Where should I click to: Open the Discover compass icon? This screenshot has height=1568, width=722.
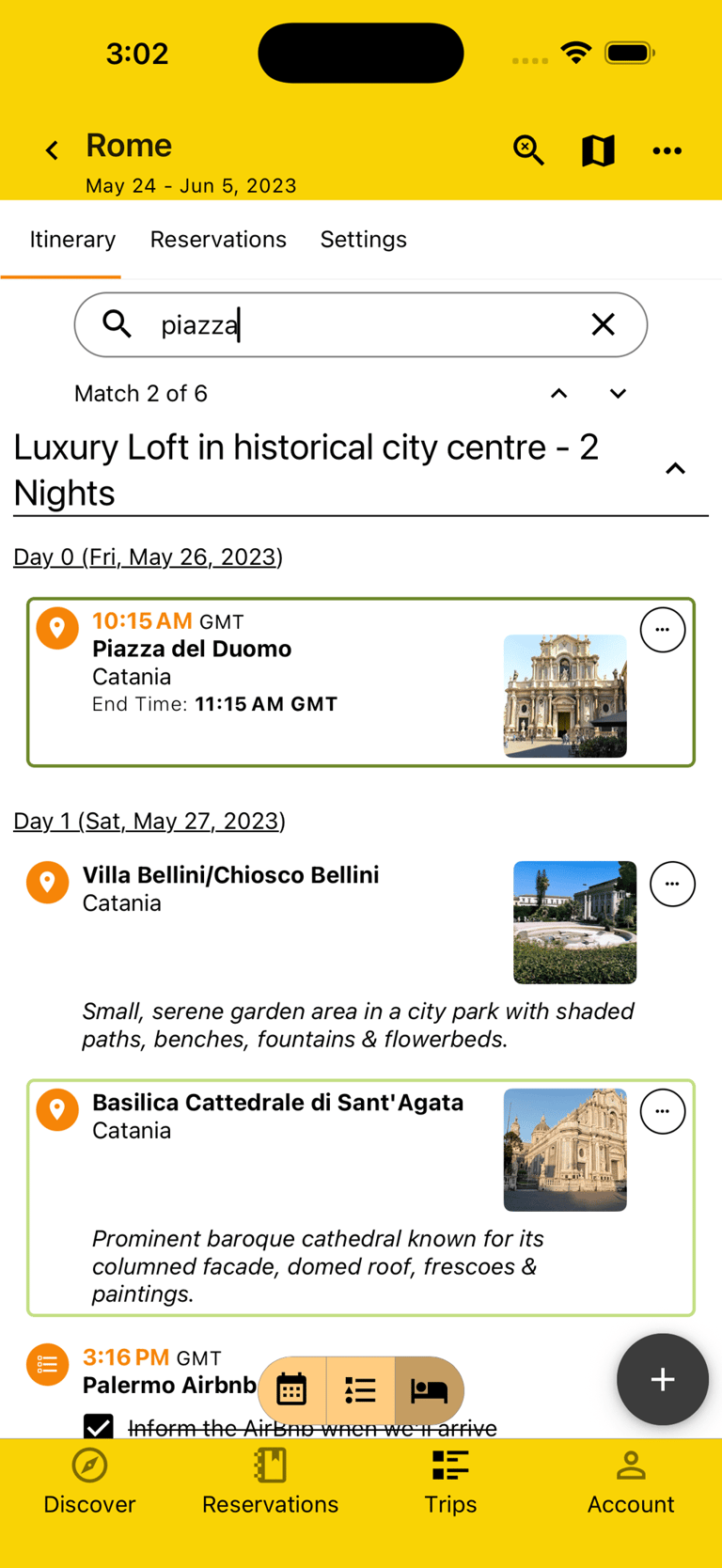89,1465
